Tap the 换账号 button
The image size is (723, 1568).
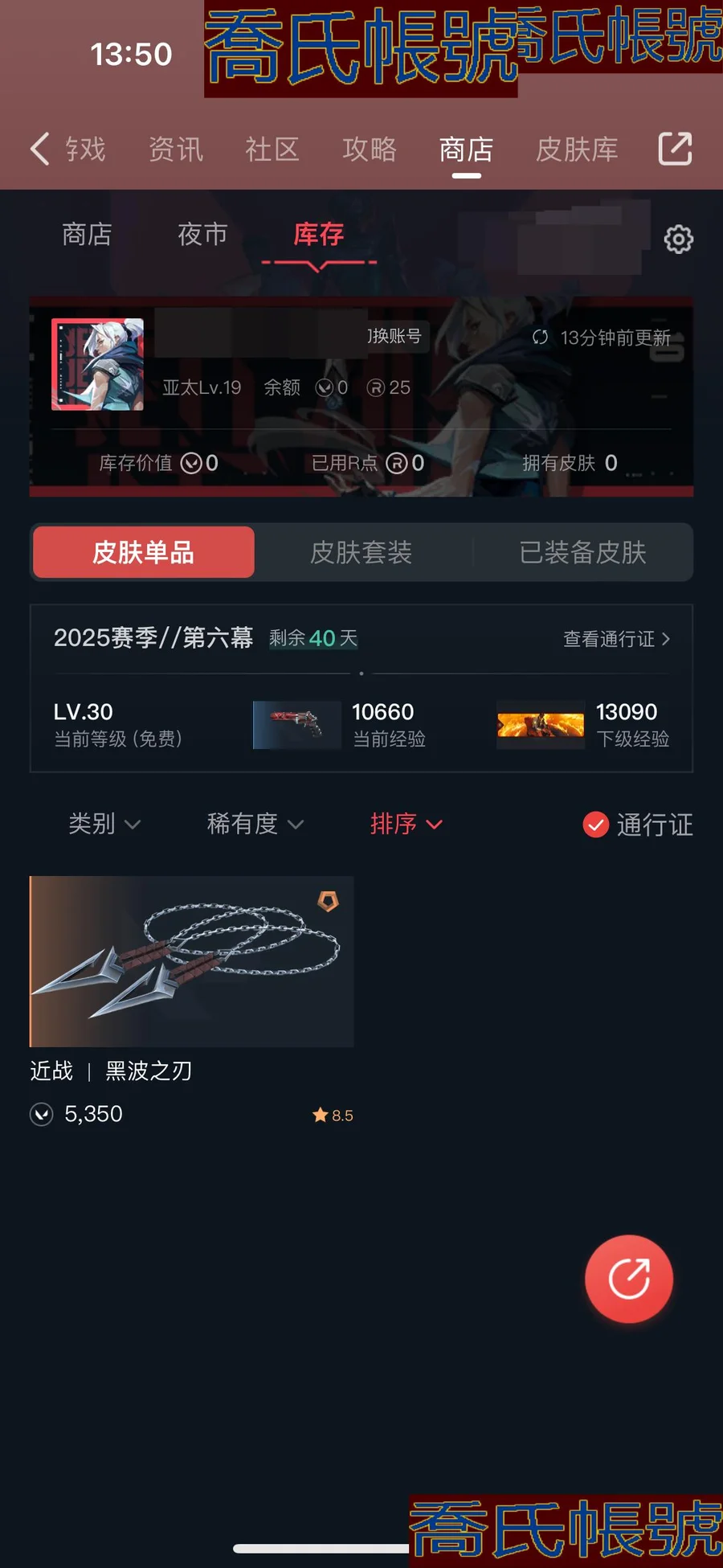(x=392, y=338)
